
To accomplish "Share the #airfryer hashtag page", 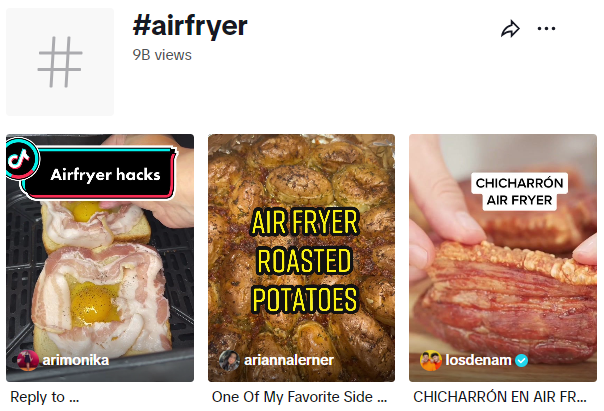I will [x=510, y=30].
